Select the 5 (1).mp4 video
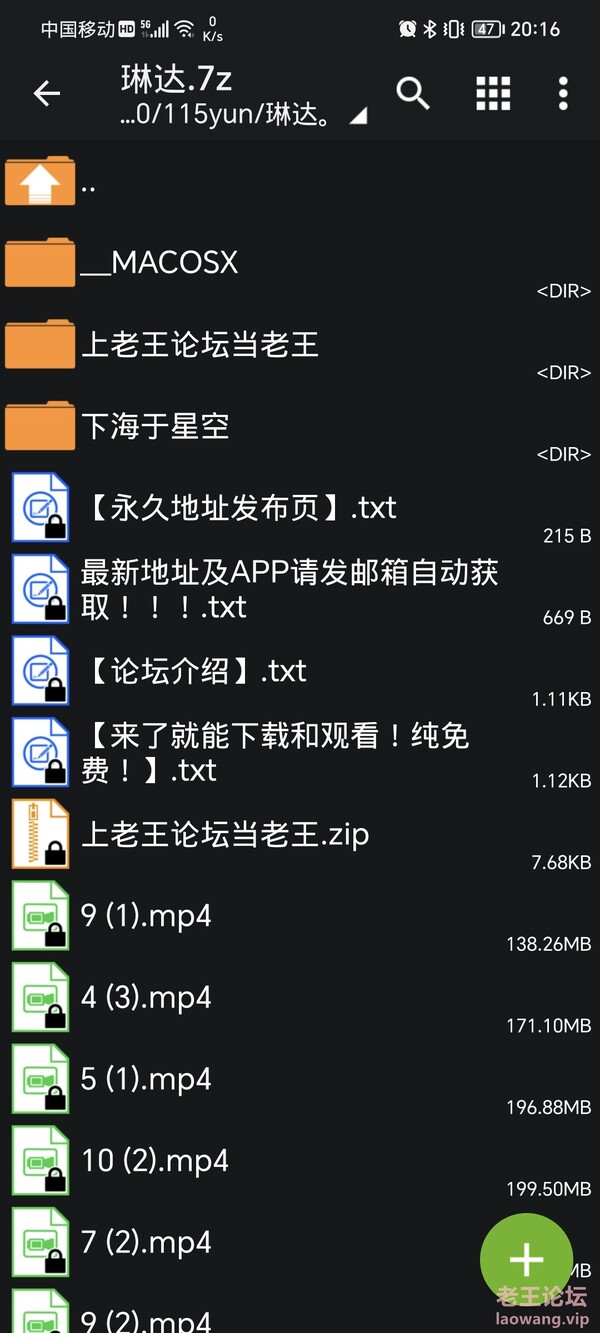The width and height of the screenshot is (600, 1333). pos(300,1081)
